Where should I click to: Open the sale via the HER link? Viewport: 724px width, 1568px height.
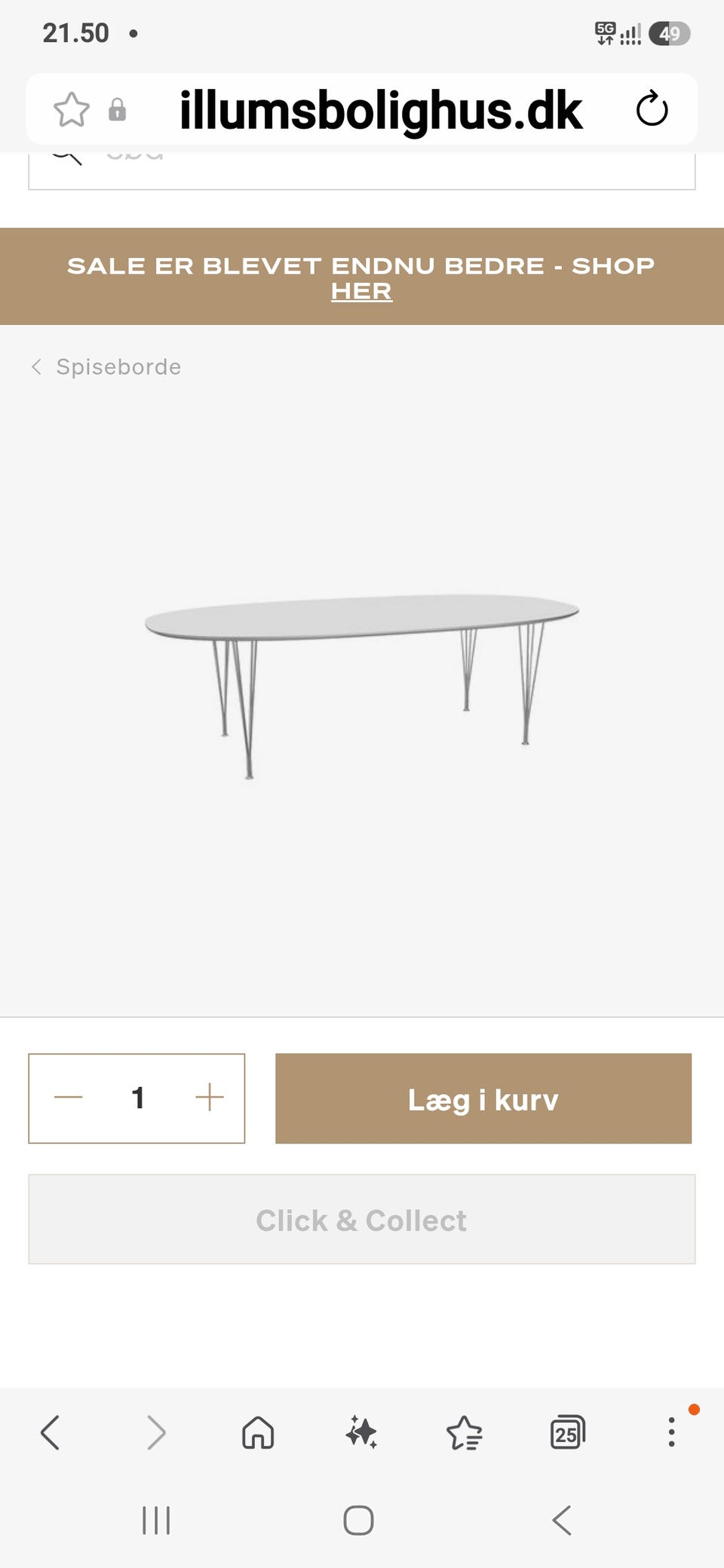[x=361, y=291]
